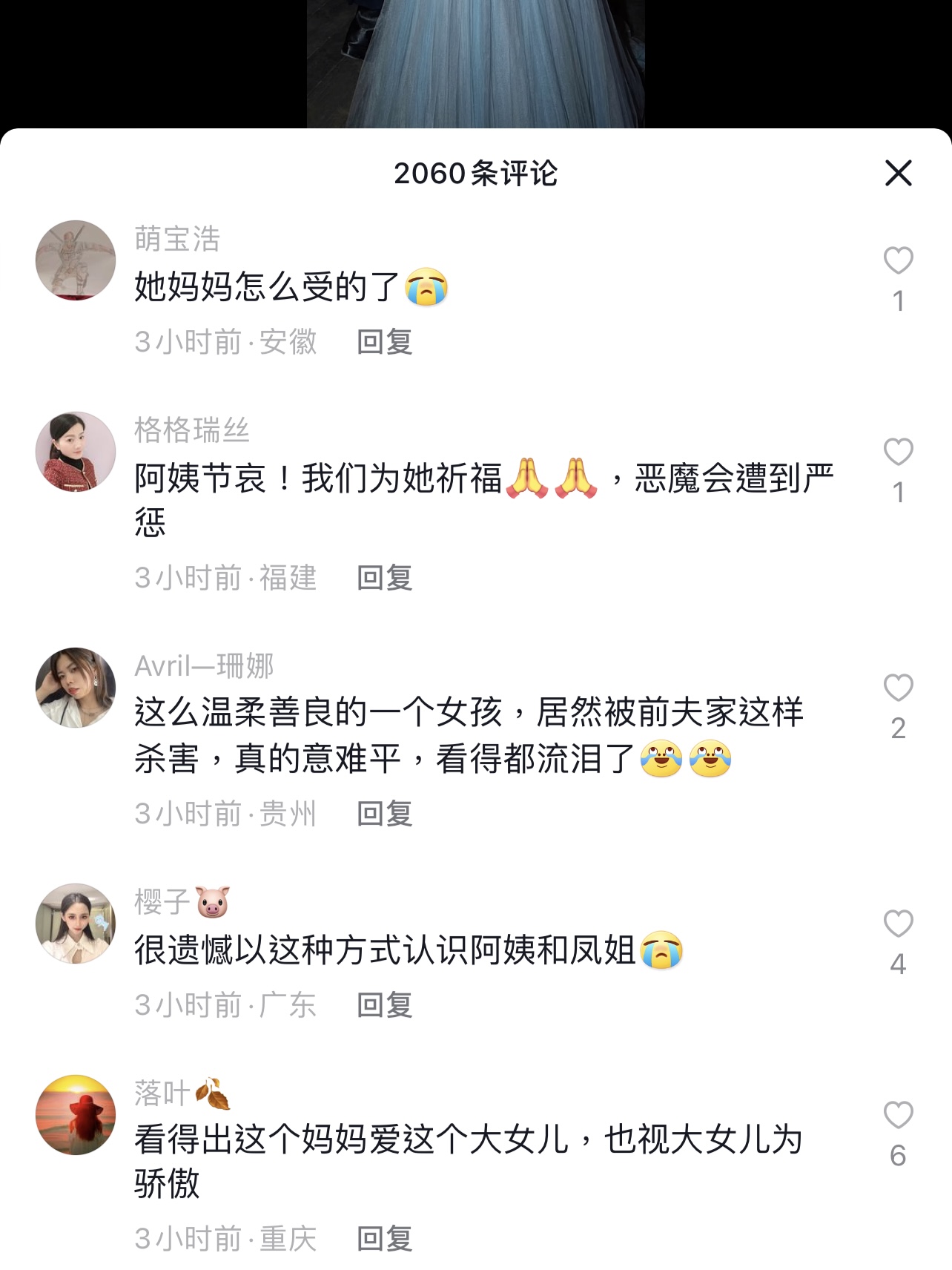Like 格格瑞丝's comment

tap(898, 452)
